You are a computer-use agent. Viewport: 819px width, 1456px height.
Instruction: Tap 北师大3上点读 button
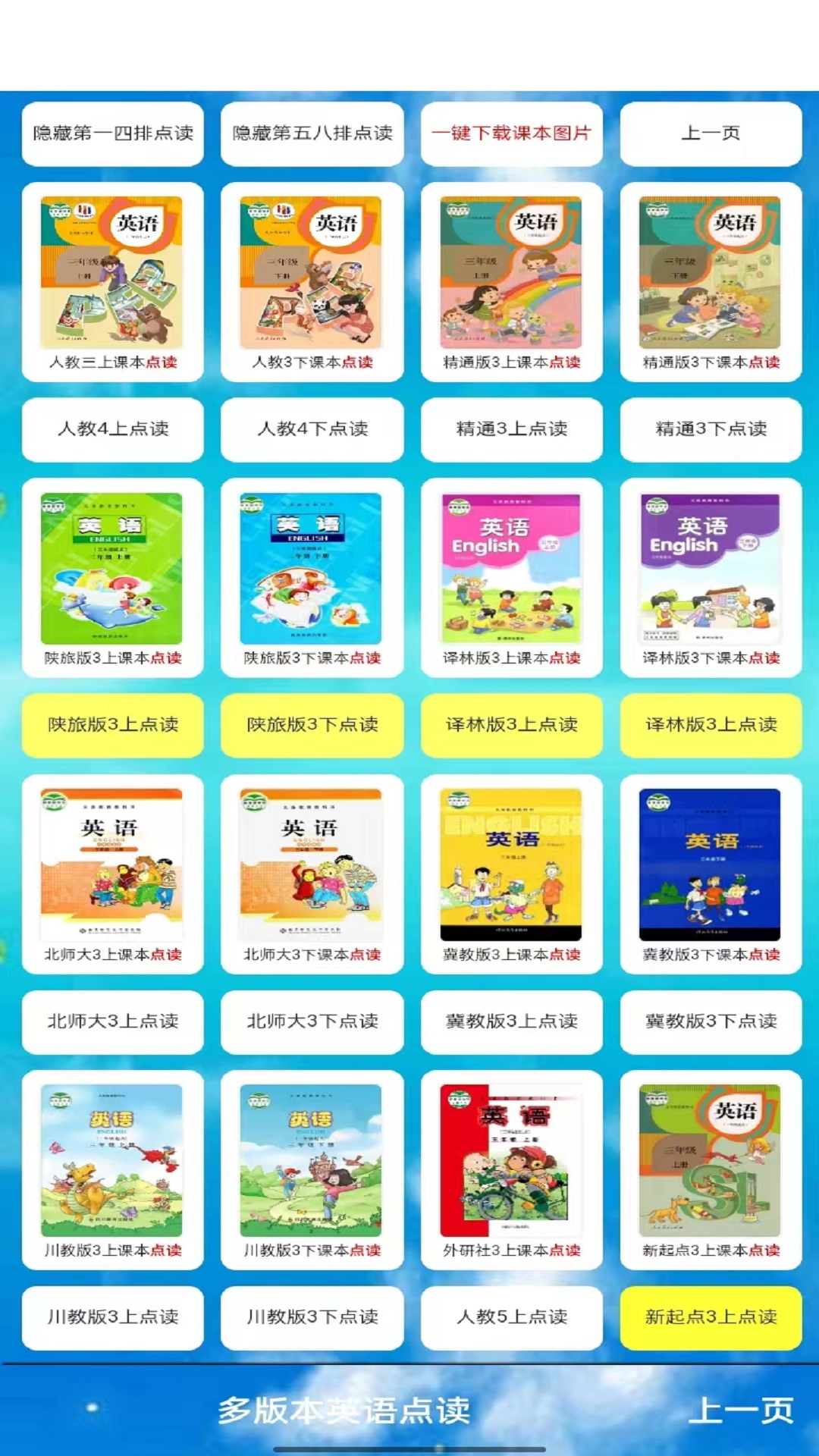113,1021
